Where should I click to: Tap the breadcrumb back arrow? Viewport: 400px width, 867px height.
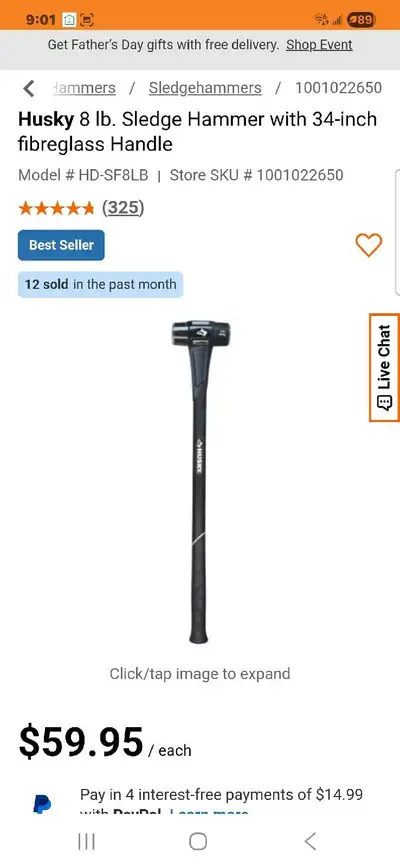29,88
